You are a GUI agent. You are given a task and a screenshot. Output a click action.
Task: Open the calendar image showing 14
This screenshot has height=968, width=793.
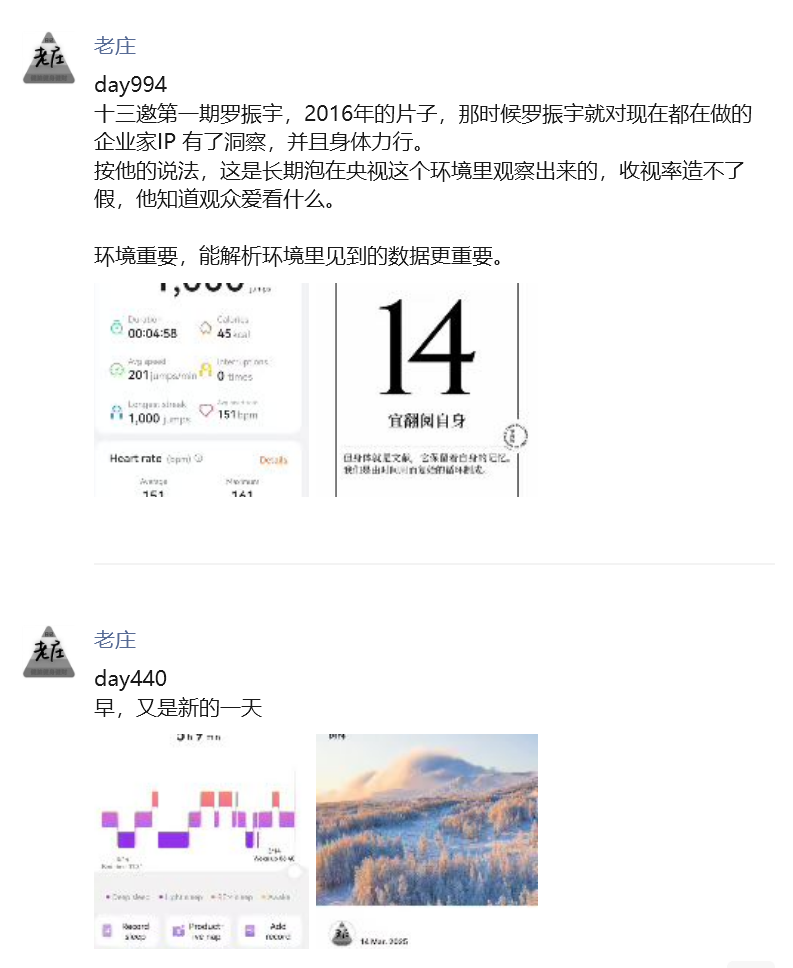tap(427, 390)
